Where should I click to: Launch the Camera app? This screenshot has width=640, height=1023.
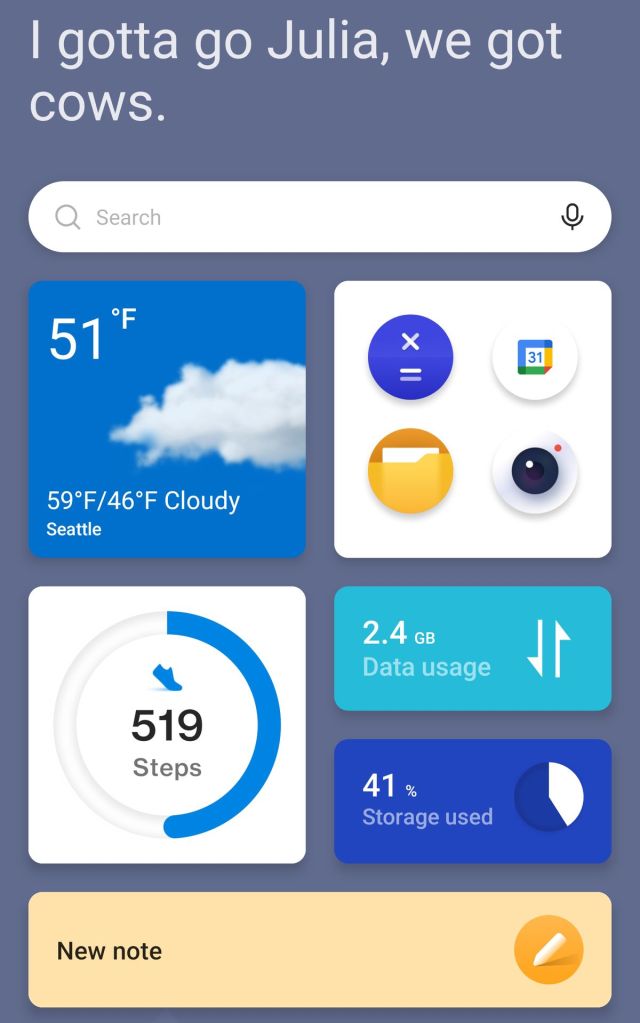tap(535, 471)
